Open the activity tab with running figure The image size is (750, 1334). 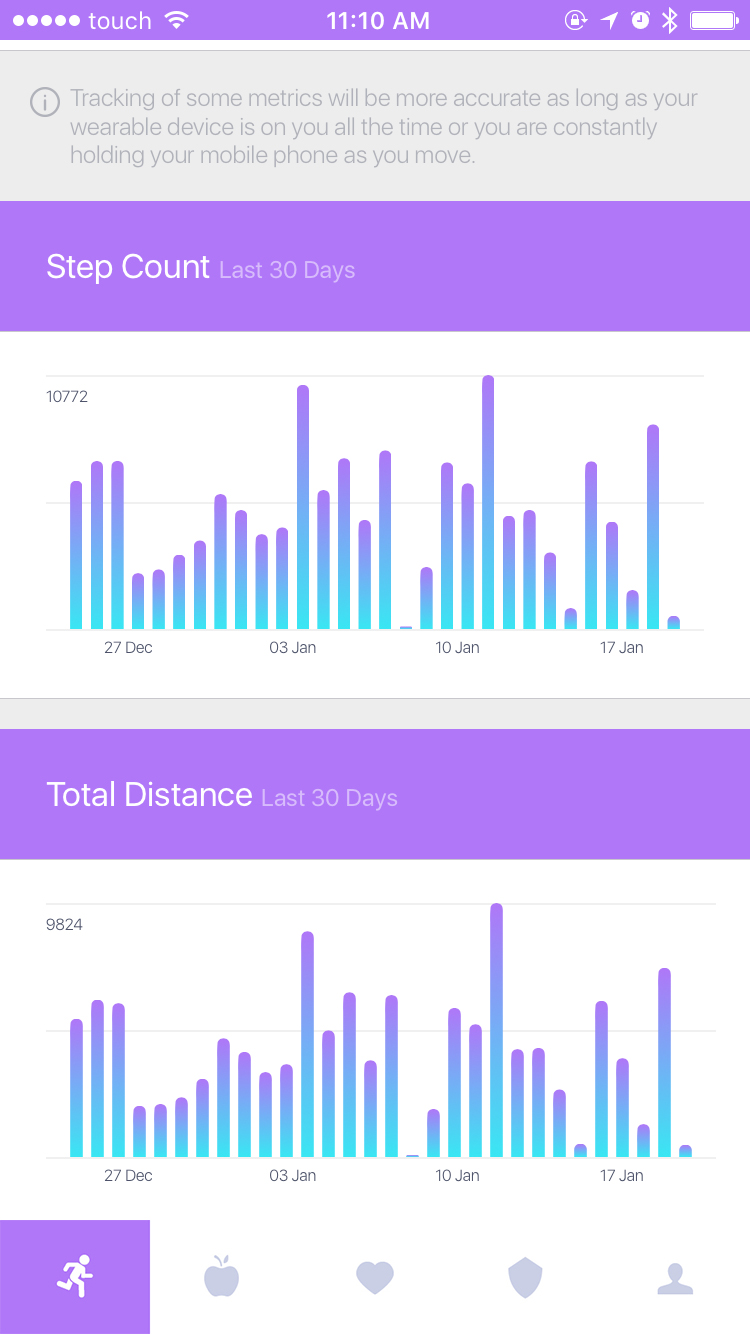(75, 1277)
